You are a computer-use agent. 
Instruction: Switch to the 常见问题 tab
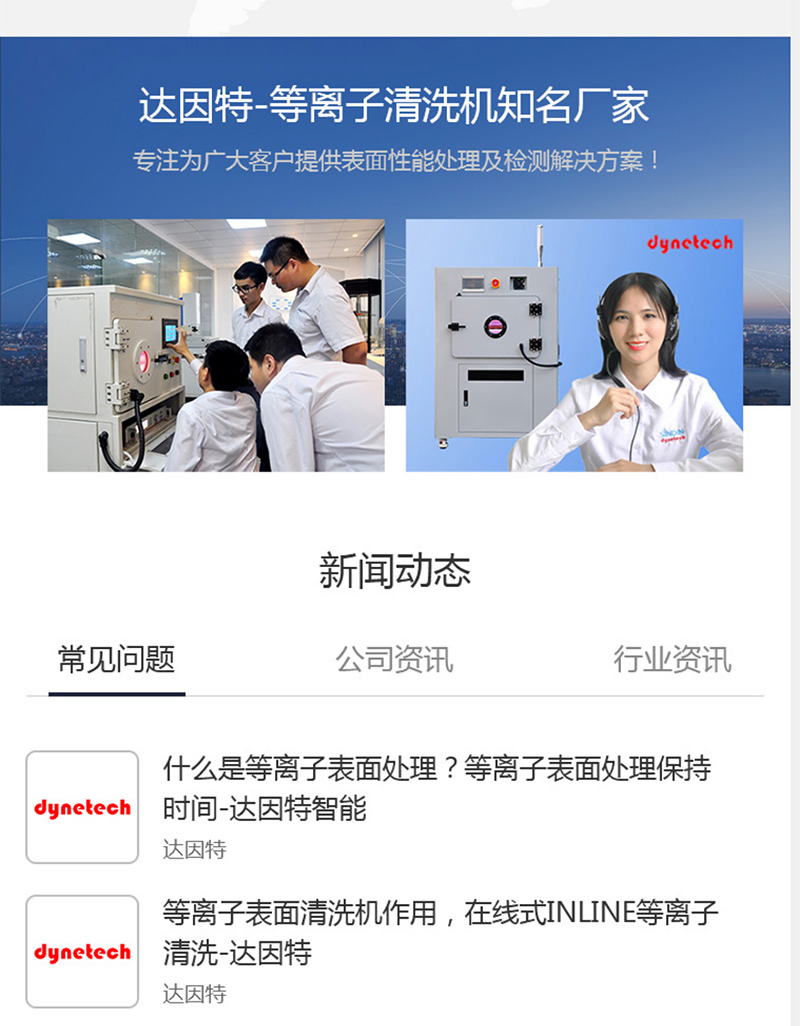point(117,660)
